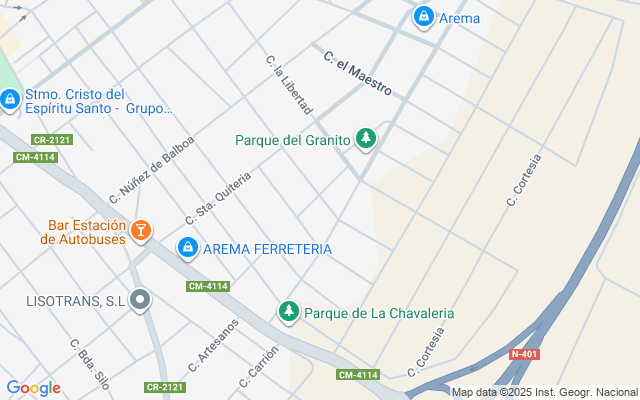Open the AREMA FERRETERIA shop pin
The height and width of the screenshot is (400, 640).
187,248
